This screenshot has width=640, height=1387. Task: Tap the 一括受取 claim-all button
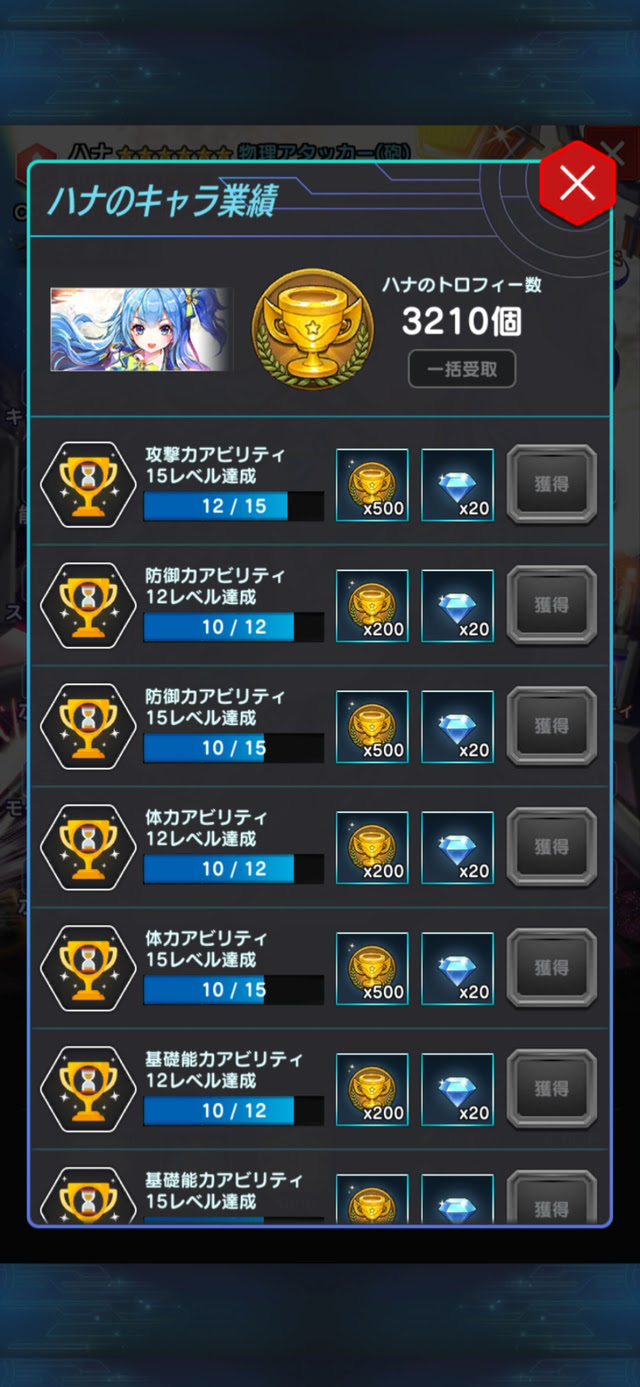click(461, 369)
